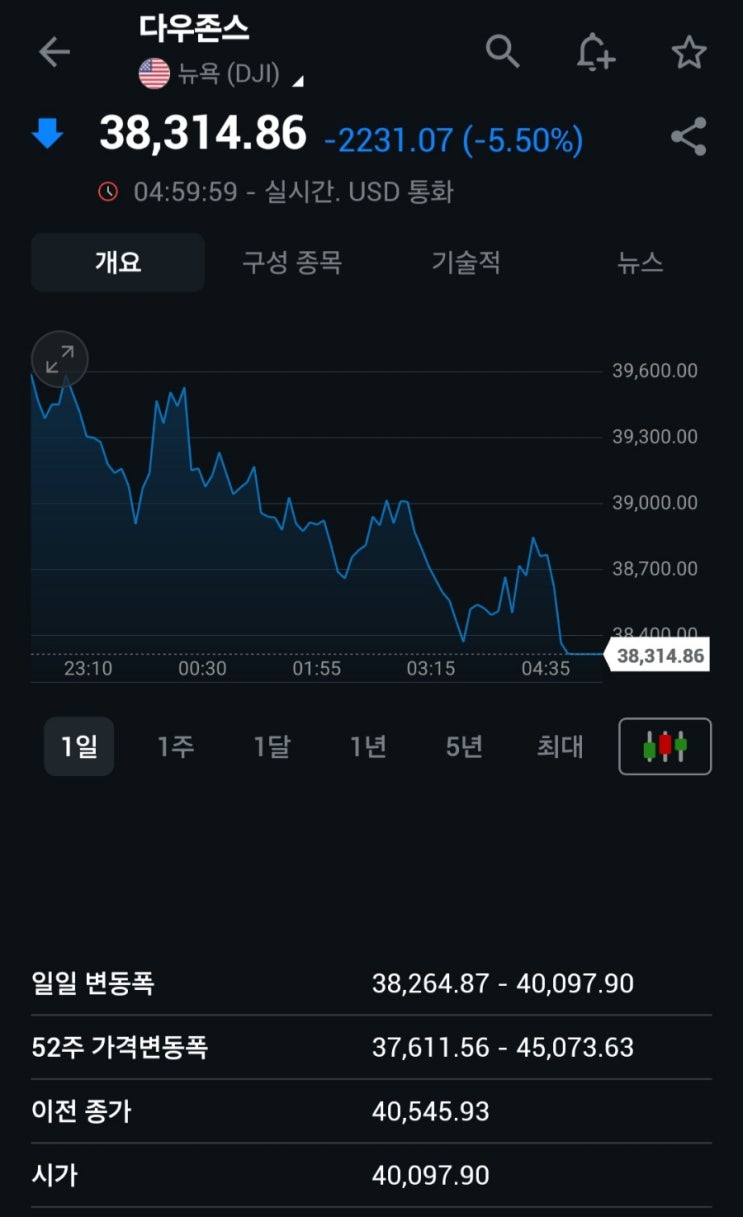This screenshot has height=1217, width=743.
Task: Open the search magnifier icon
Action: [x=502, y=50]
